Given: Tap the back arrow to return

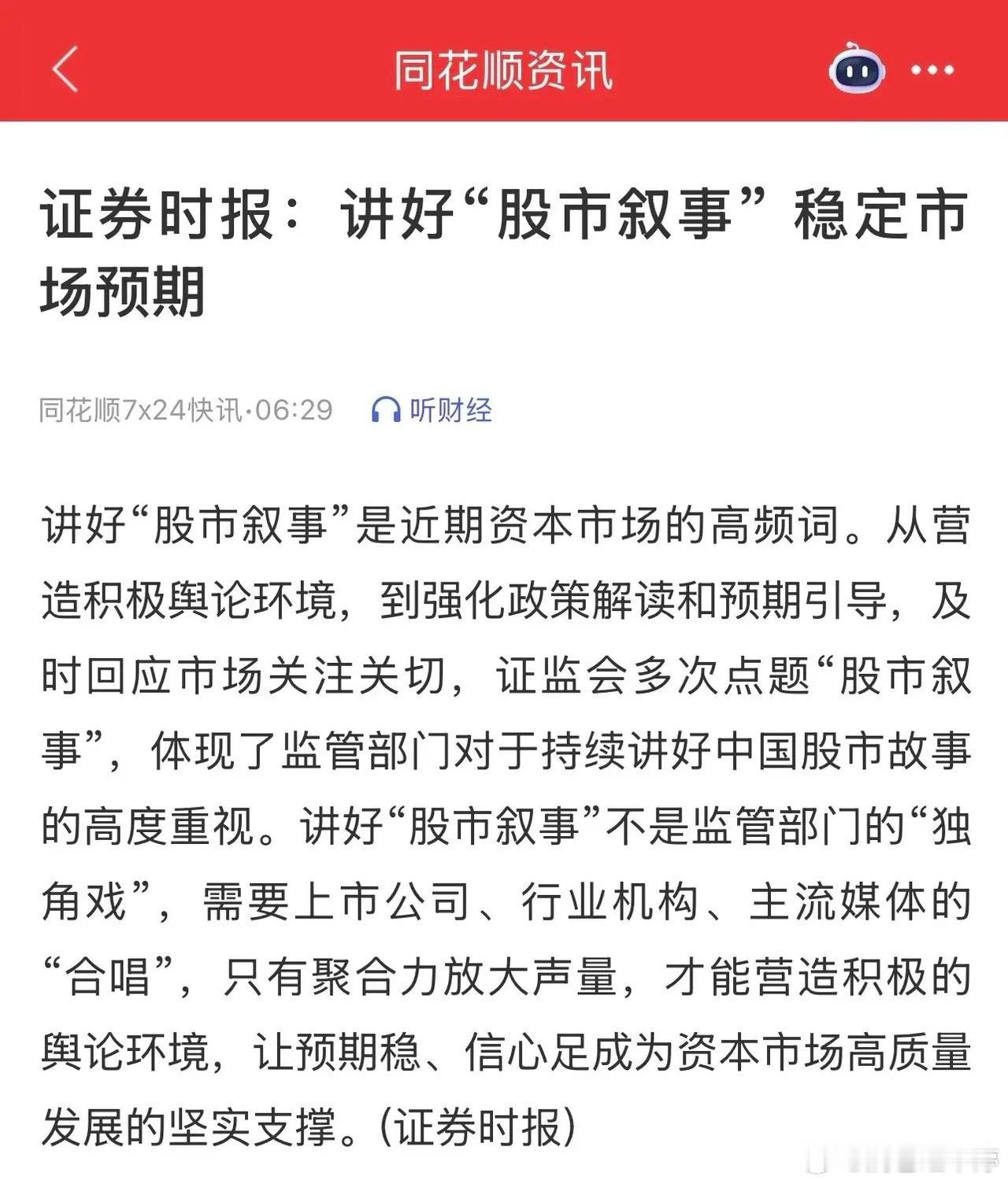Looking at the screenshot, I should (x=65, y=71).
